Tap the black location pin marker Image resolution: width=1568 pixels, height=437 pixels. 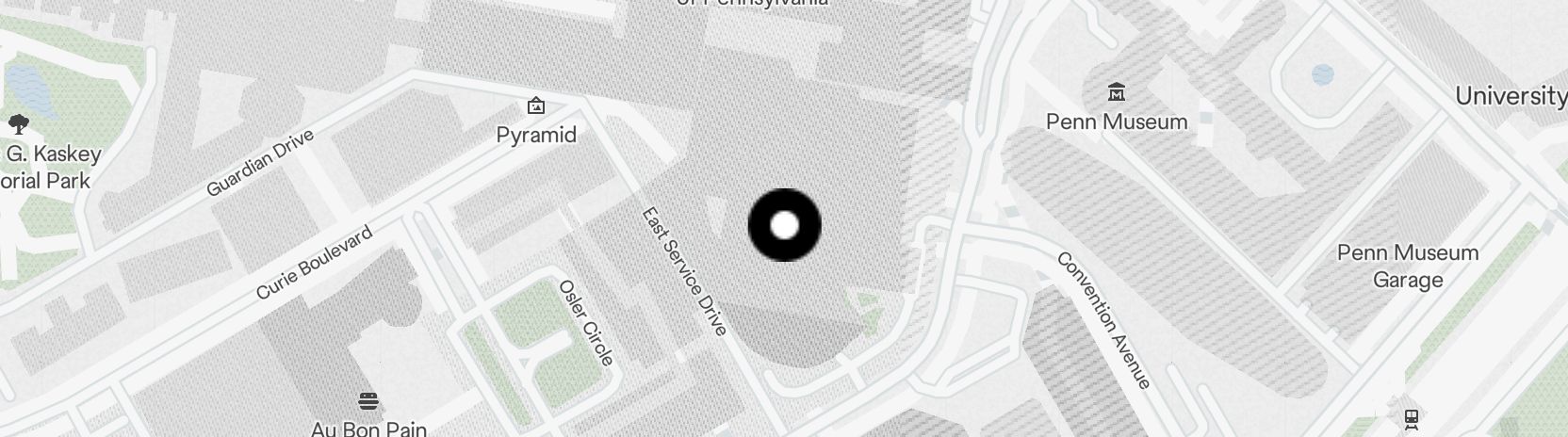click(x=784, y=225)
